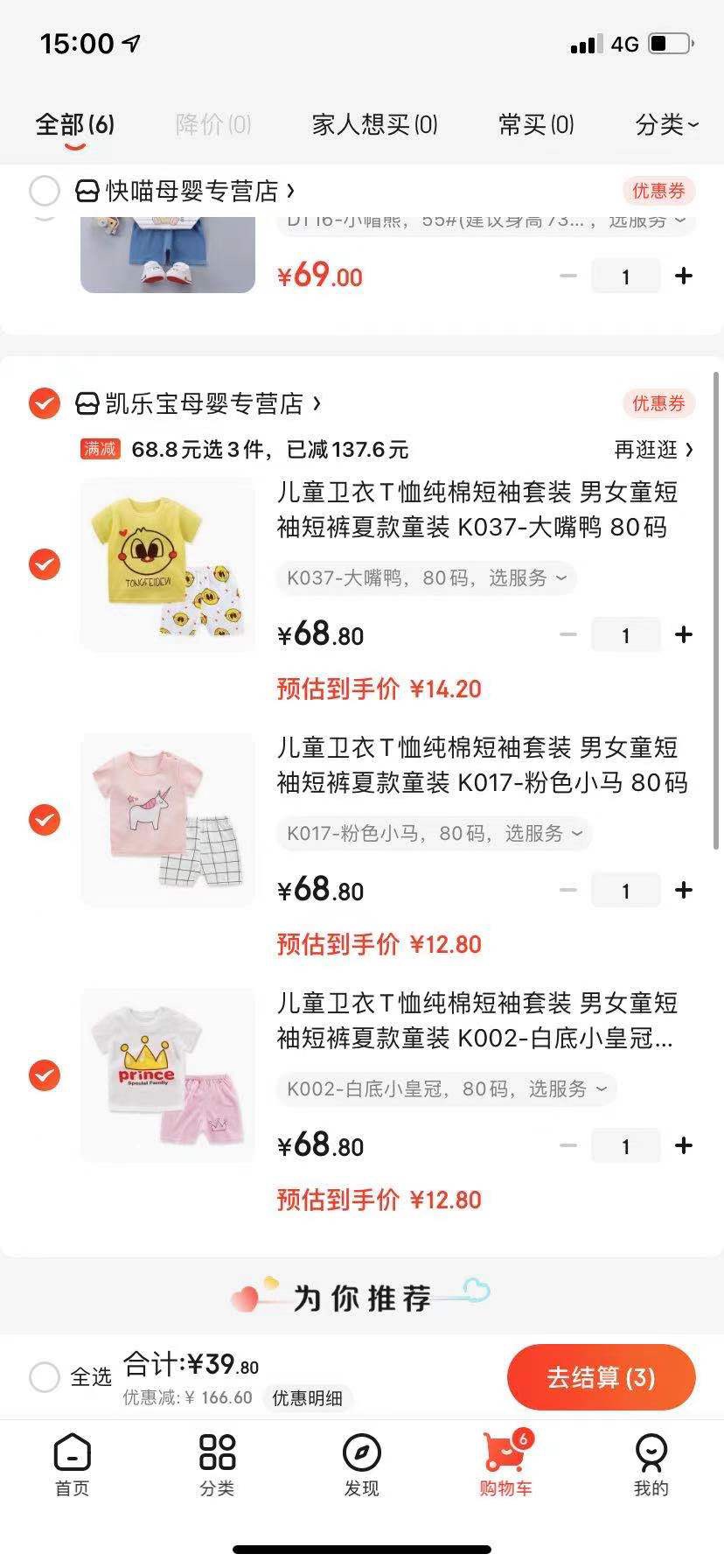Tap 再逛逛 to browse more
The height and width of the screenshot is (1568, 724).
[x=652, y=450]
